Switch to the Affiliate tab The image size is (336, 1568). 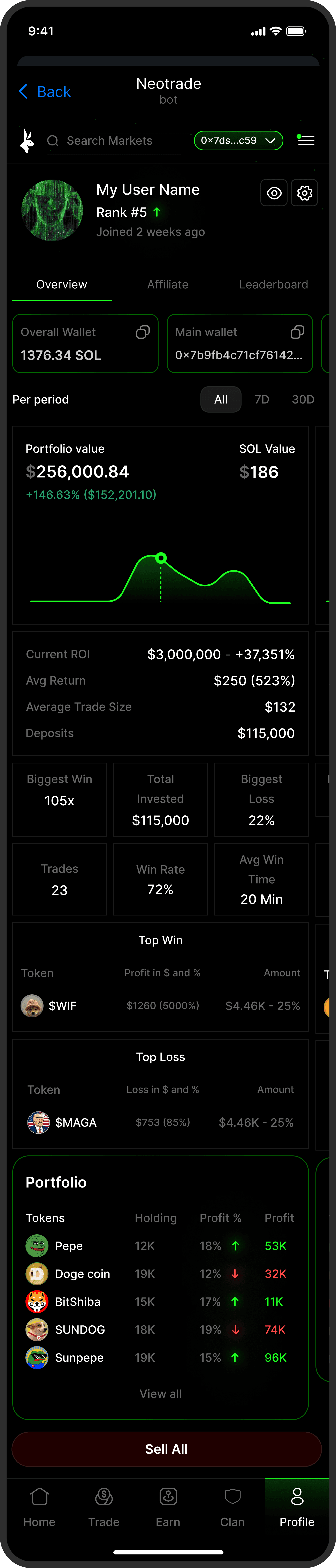coord(167,284)
